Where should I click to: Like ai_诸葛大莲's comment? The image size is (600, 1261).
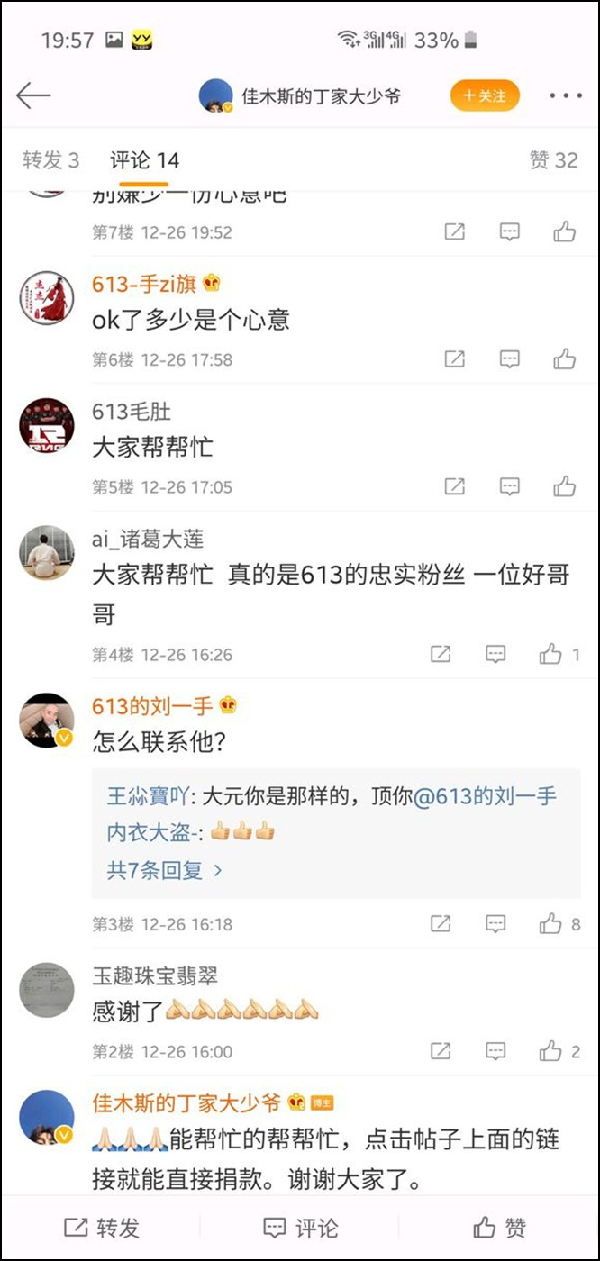[551, 655]
